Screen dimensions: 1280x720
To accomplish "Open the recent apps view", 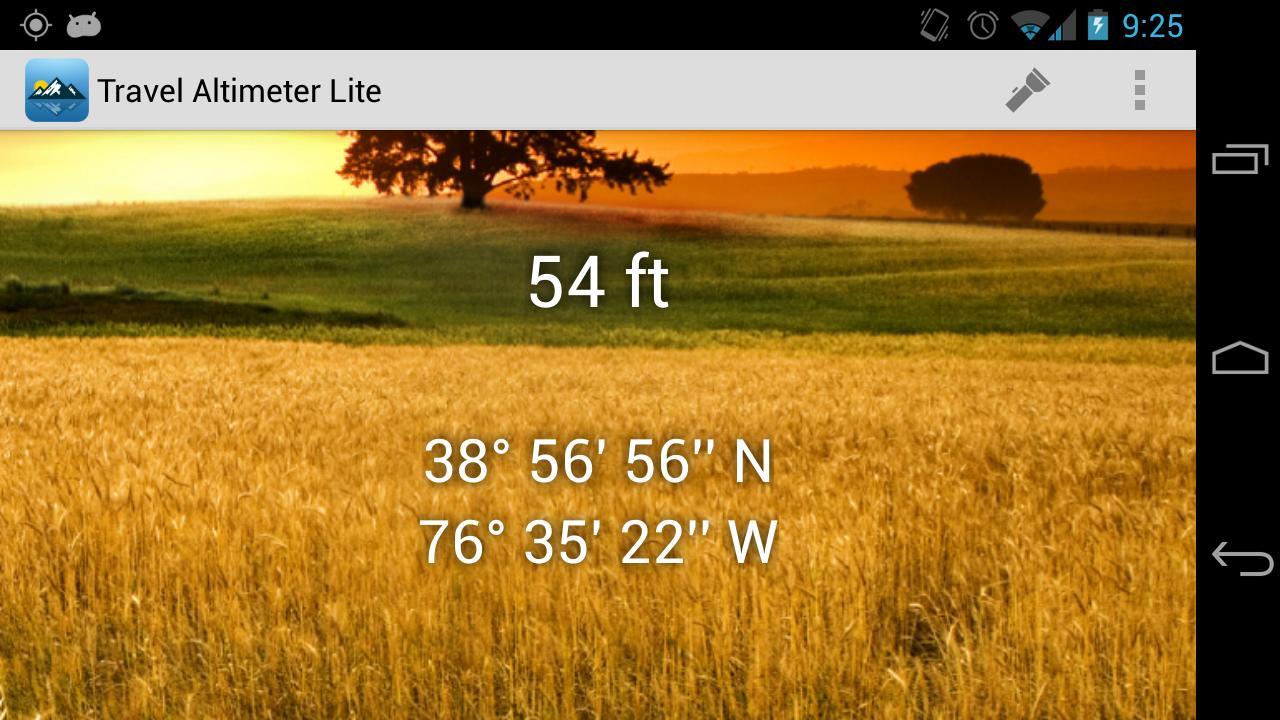I will pyautogui.click(x=1240, y=160).
